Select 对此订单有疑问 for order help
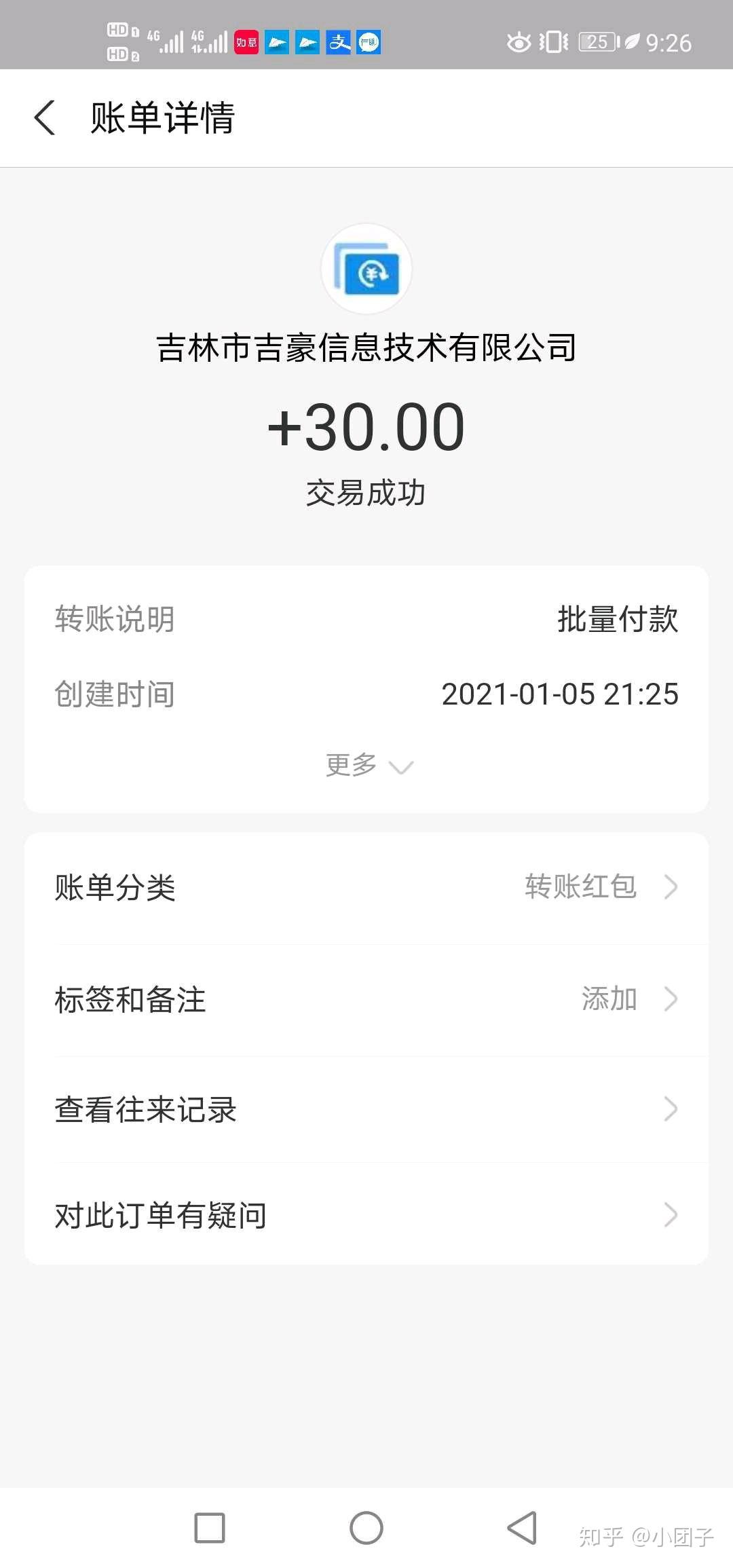The width and height of the screenshot is (733, 1568). click(366, 1215)
